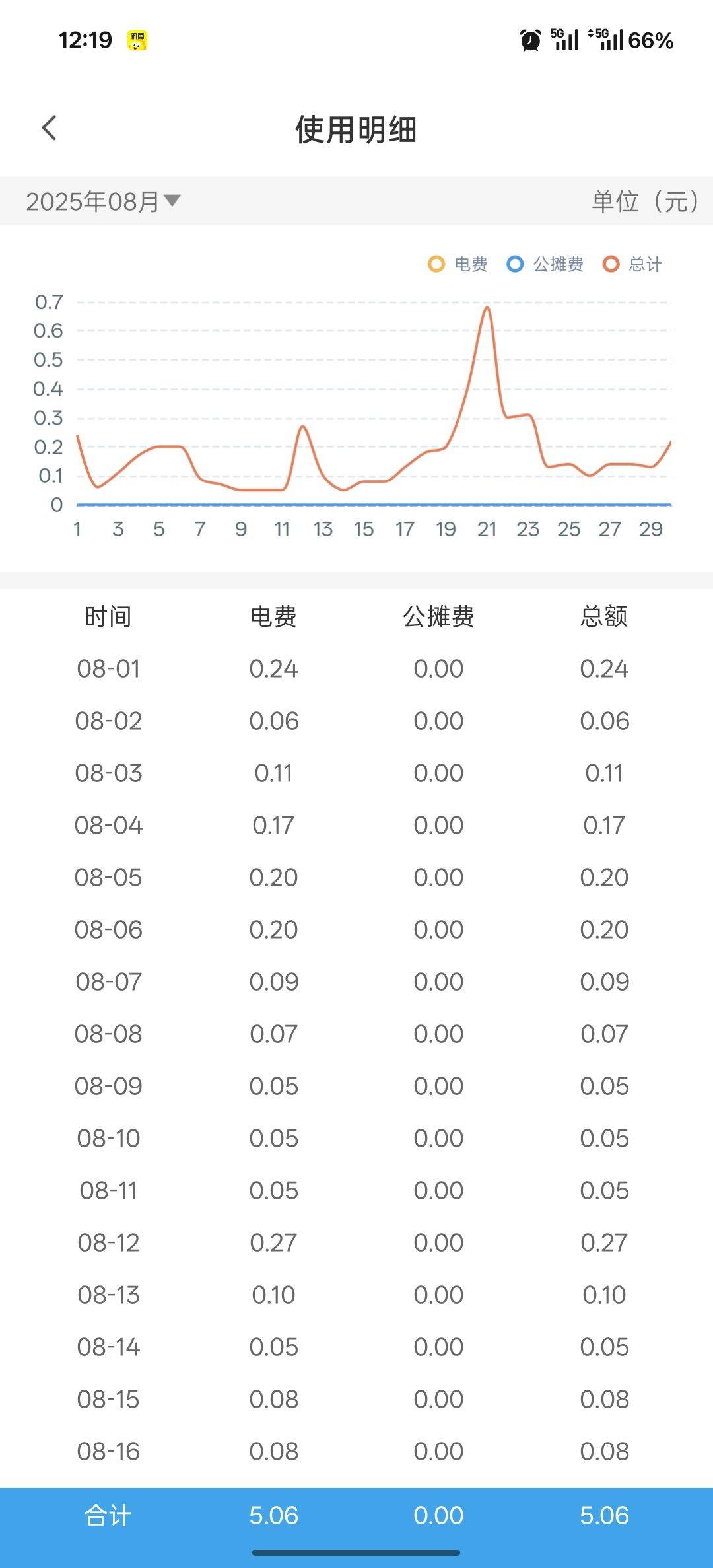713x1568 pixels.
Task: Toggle the 电费 series in chart legend
Action: click(x=458, y=264)
